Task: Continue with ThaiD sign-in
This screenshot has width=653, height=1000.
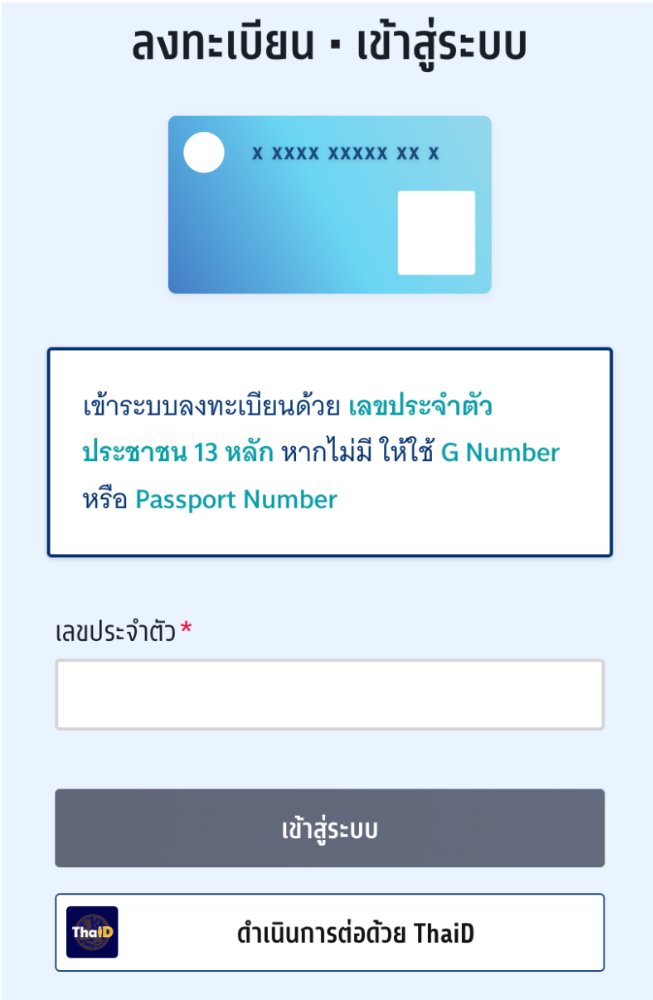Action: point(329,933)
